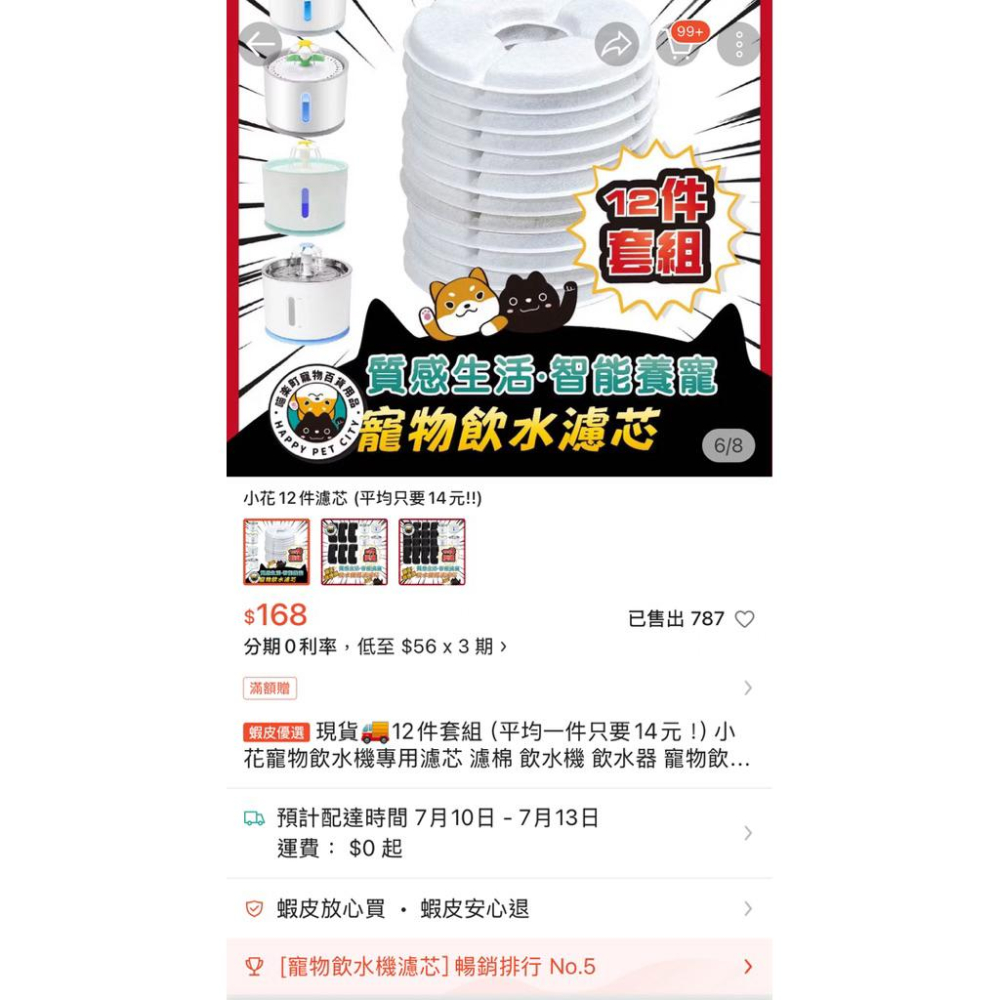The height and width of the screenshot is (1000, 1000).
Task: View 分期0利率 installment details
Action: click(375, 647)
